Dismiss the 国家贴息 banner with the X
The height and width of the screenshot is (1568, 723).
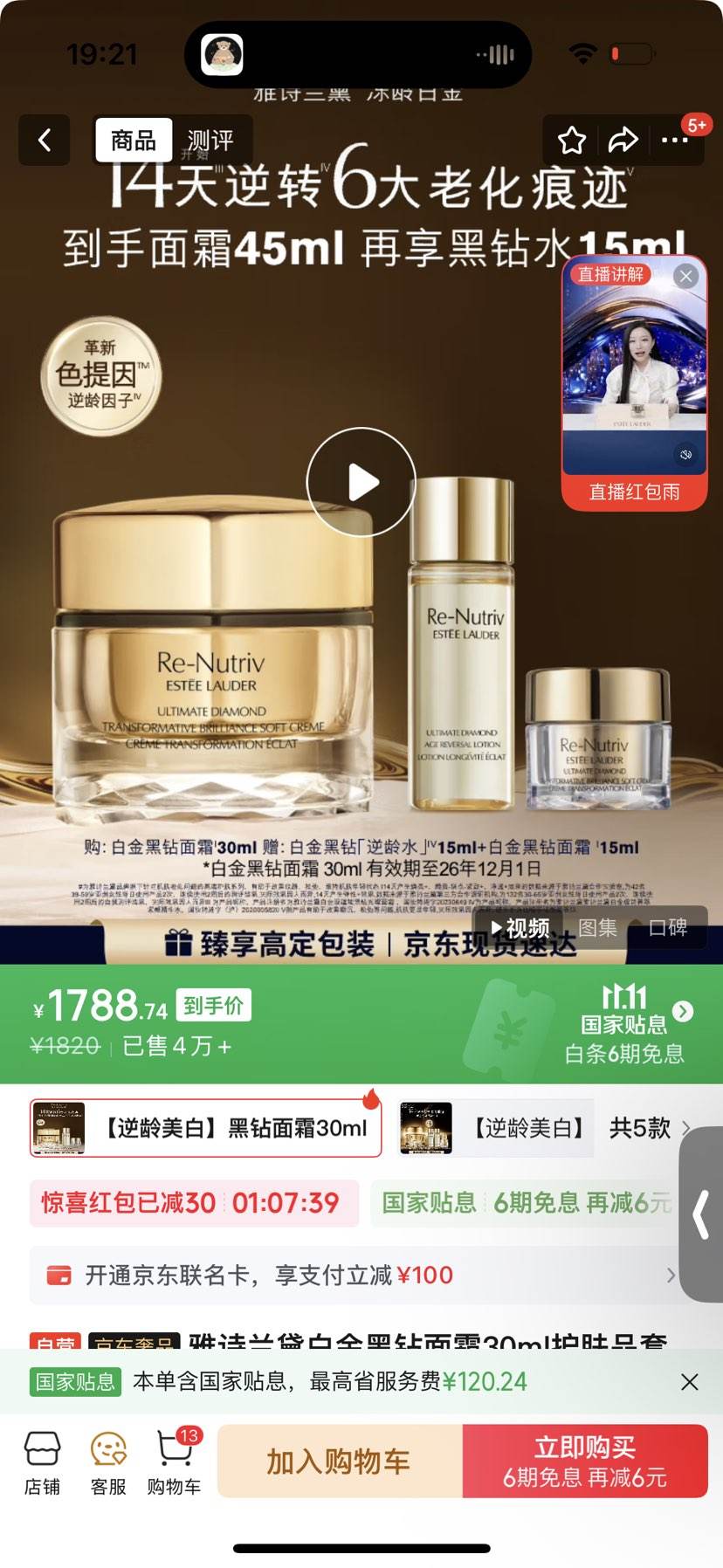(688, 1382)
